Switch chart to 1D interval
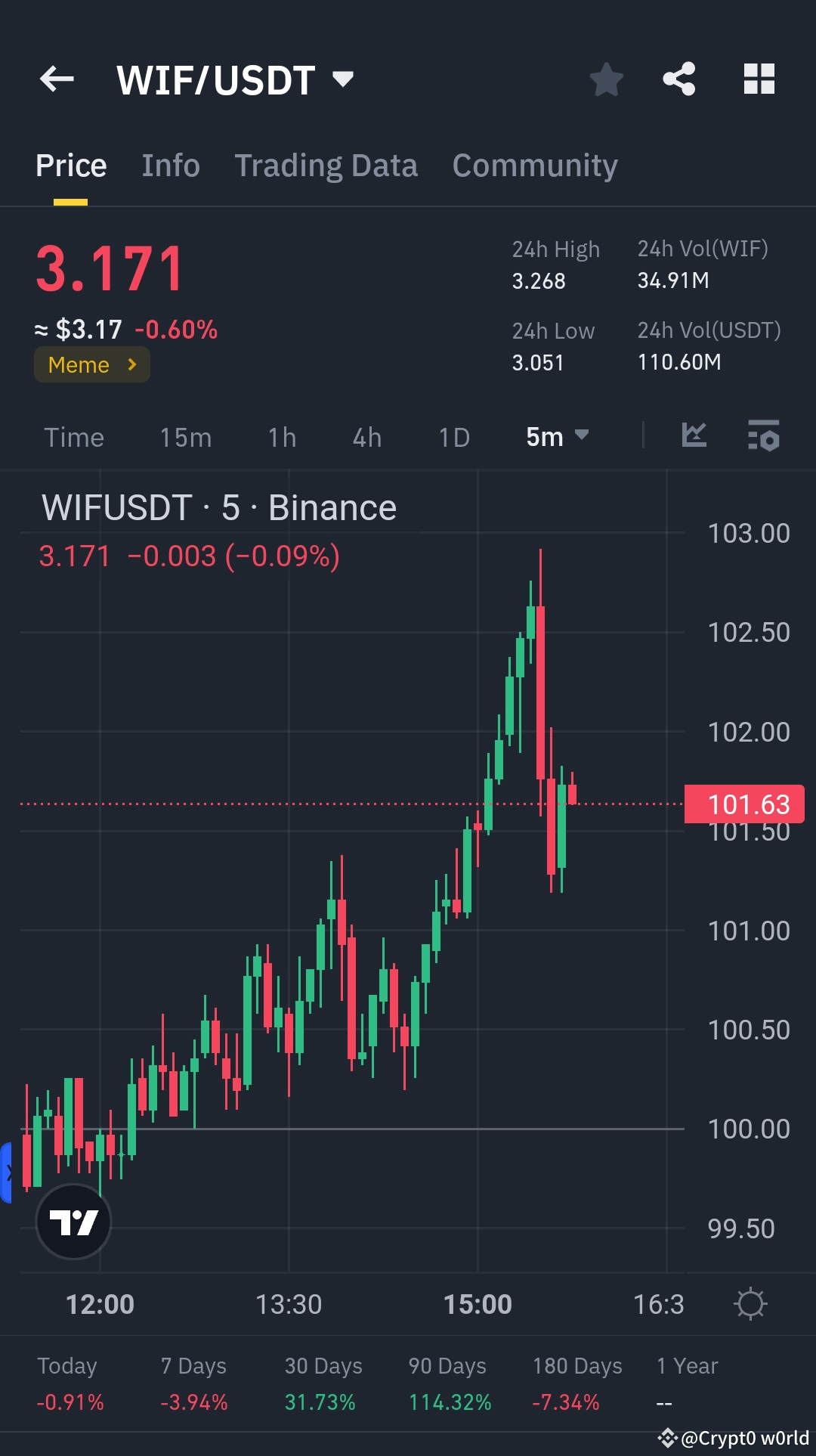 click(453, 437)
